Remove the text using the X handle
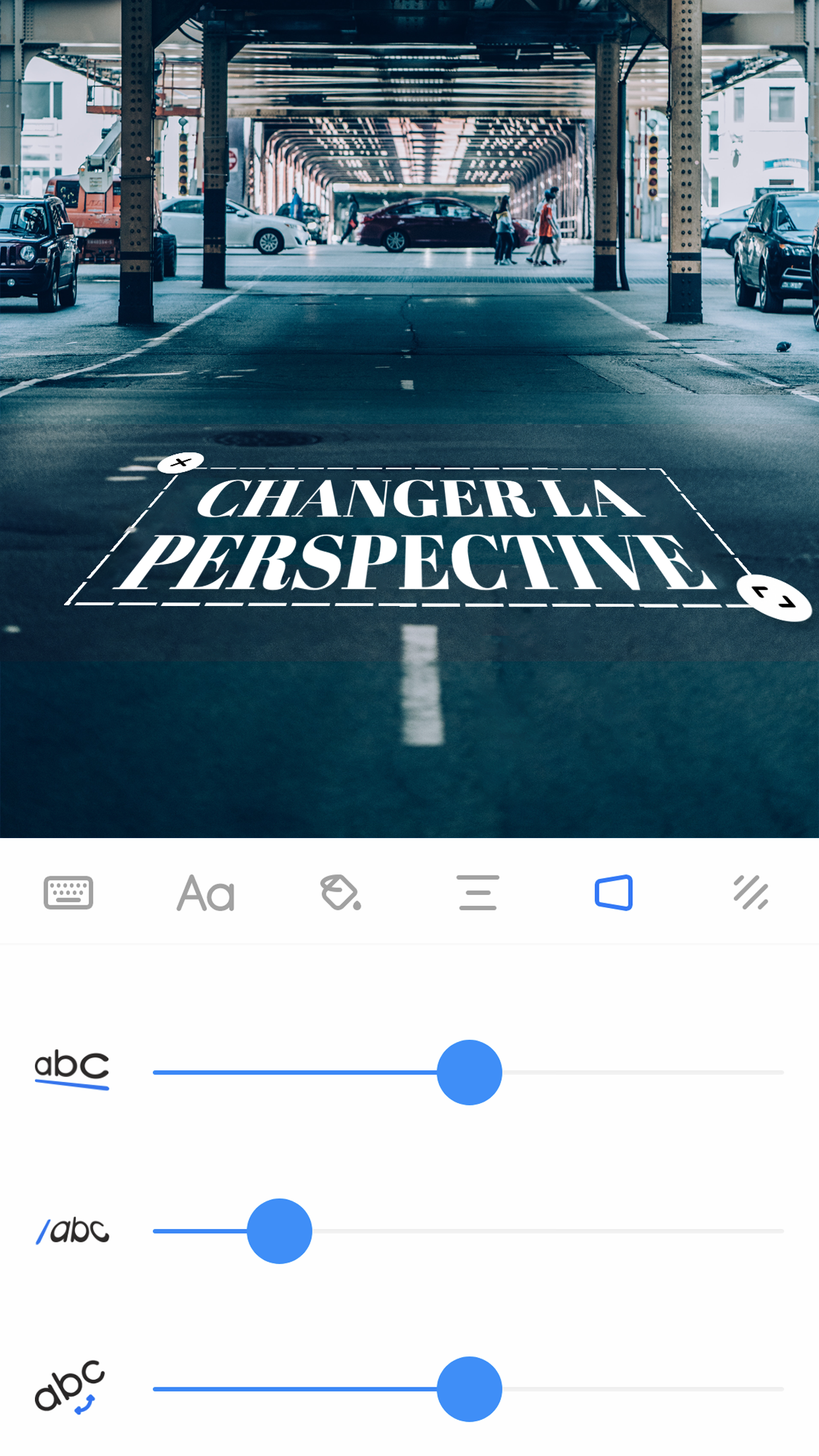The image size is (819, 1456). [180, 461]
